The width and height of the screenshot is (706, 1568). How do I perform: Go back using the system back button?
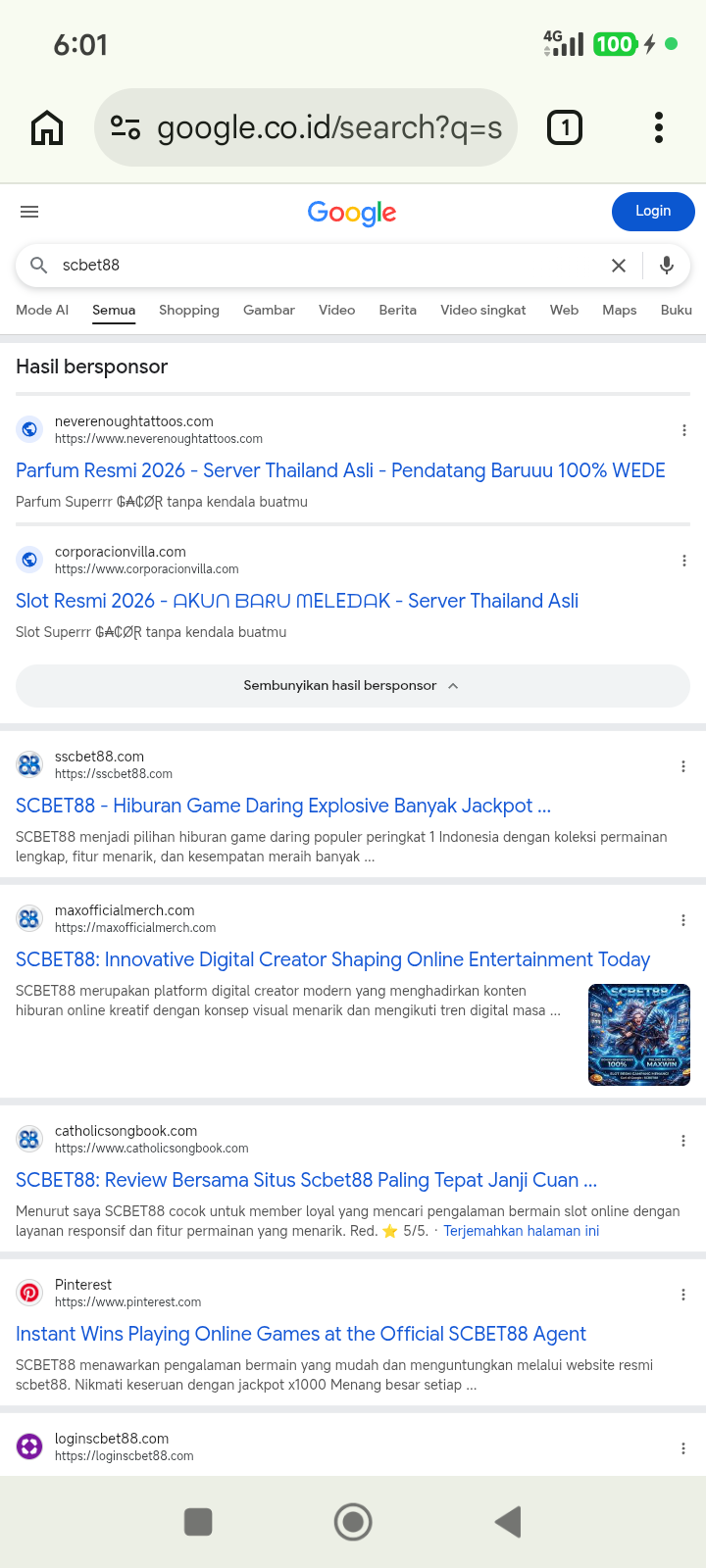pos(507,1522)
